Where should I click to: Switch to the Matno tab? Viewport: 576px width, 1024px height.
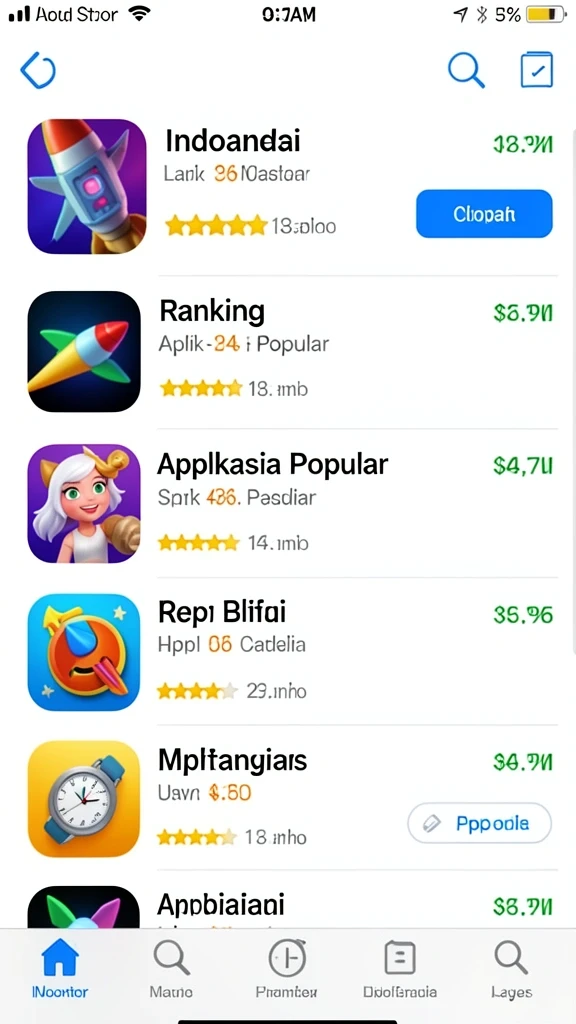pos(171,968)
